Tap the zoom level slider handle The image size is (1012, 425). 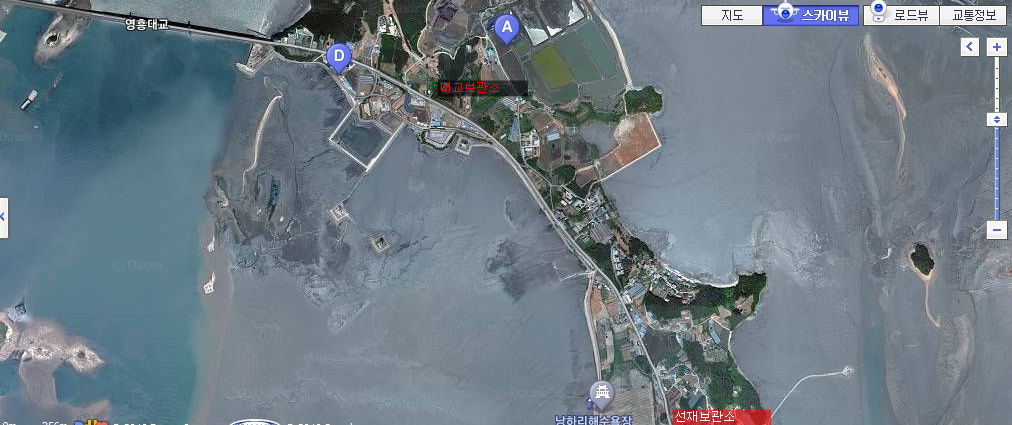997,120
